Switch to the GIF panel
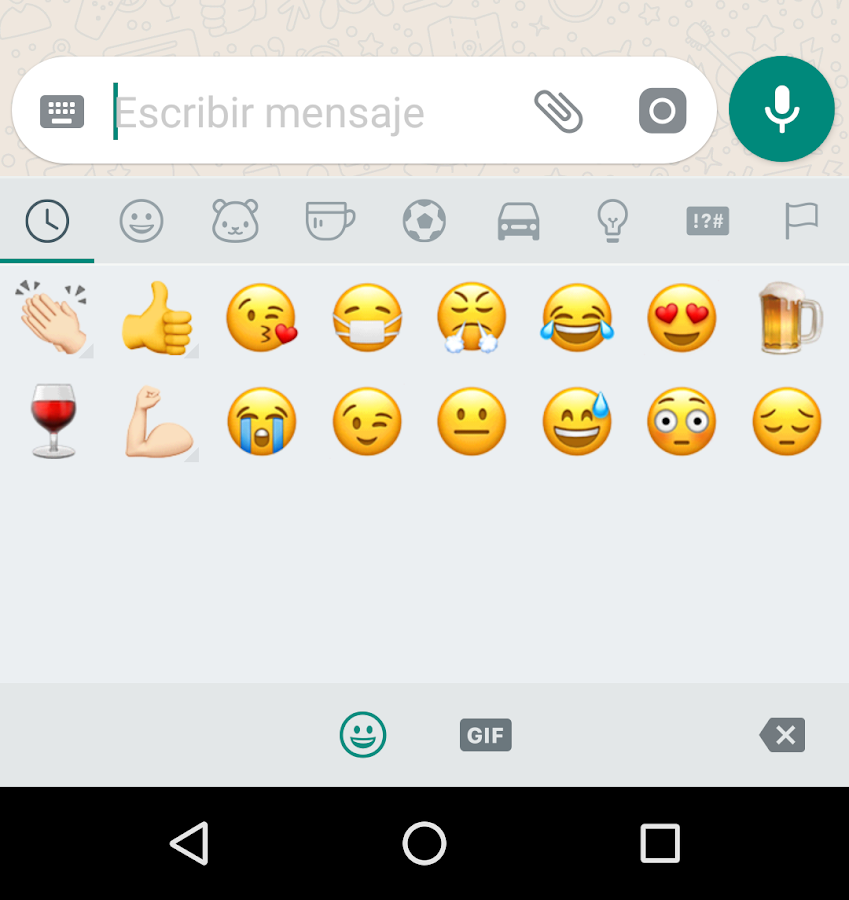This screenshot has width=849, height=900. [x=486, y=735]
